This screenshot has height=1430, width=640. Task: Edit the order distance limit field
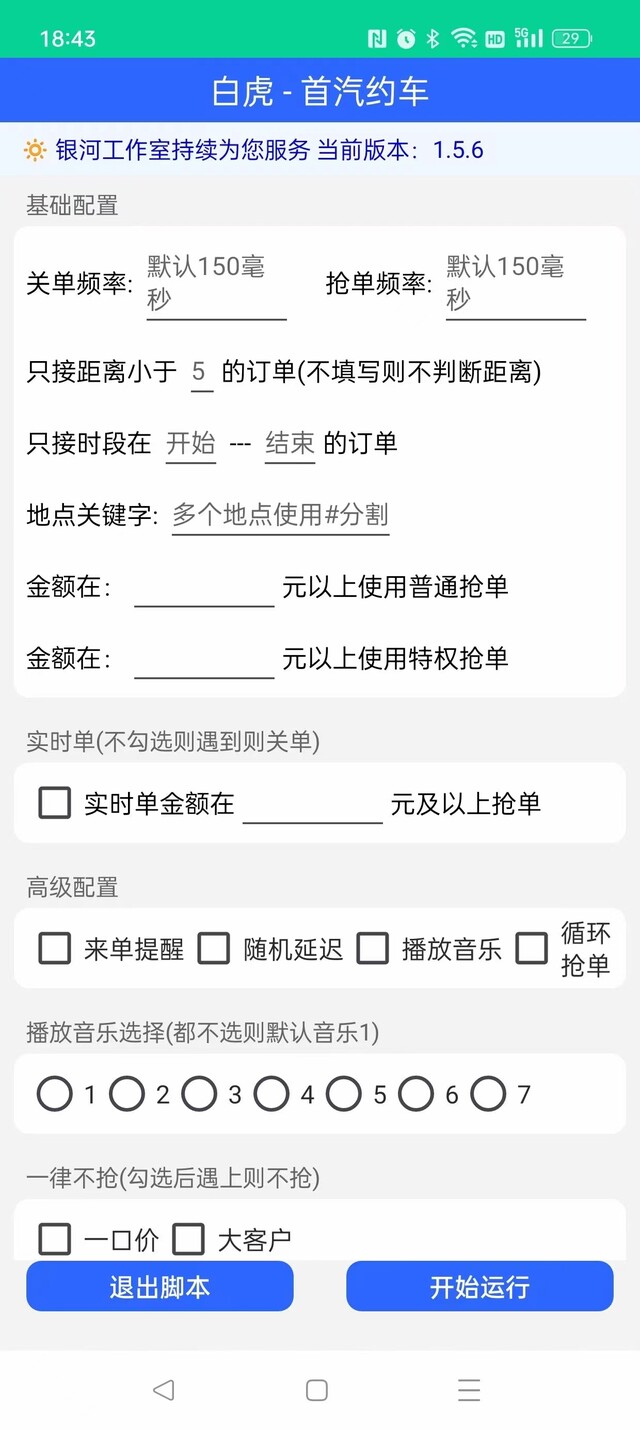coord(199,372)
